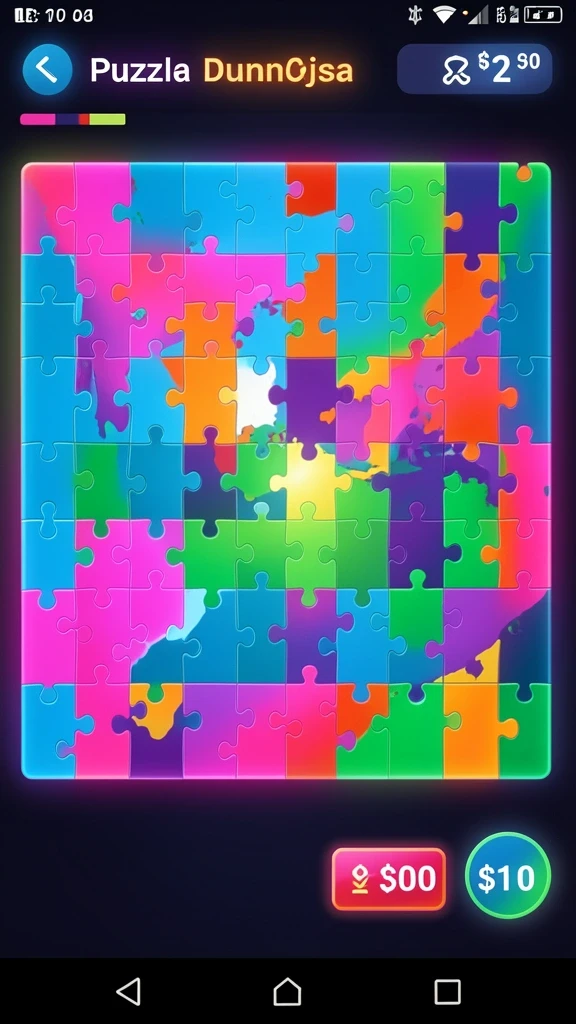Open the coin balance showing $2
The image size is (576, 1024).
(475, 69)
